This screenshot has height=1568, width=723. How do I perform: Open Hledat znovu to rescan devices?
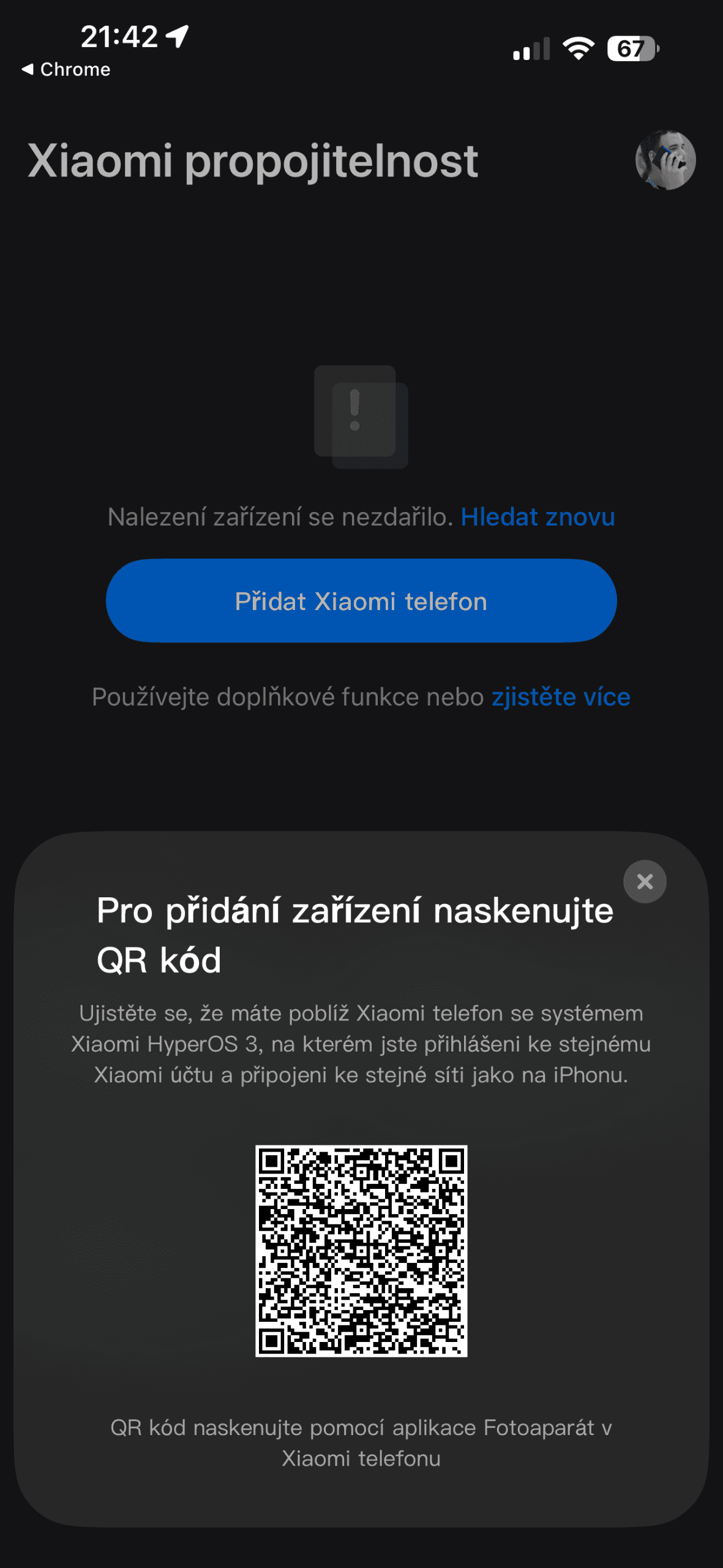[538, 518]
